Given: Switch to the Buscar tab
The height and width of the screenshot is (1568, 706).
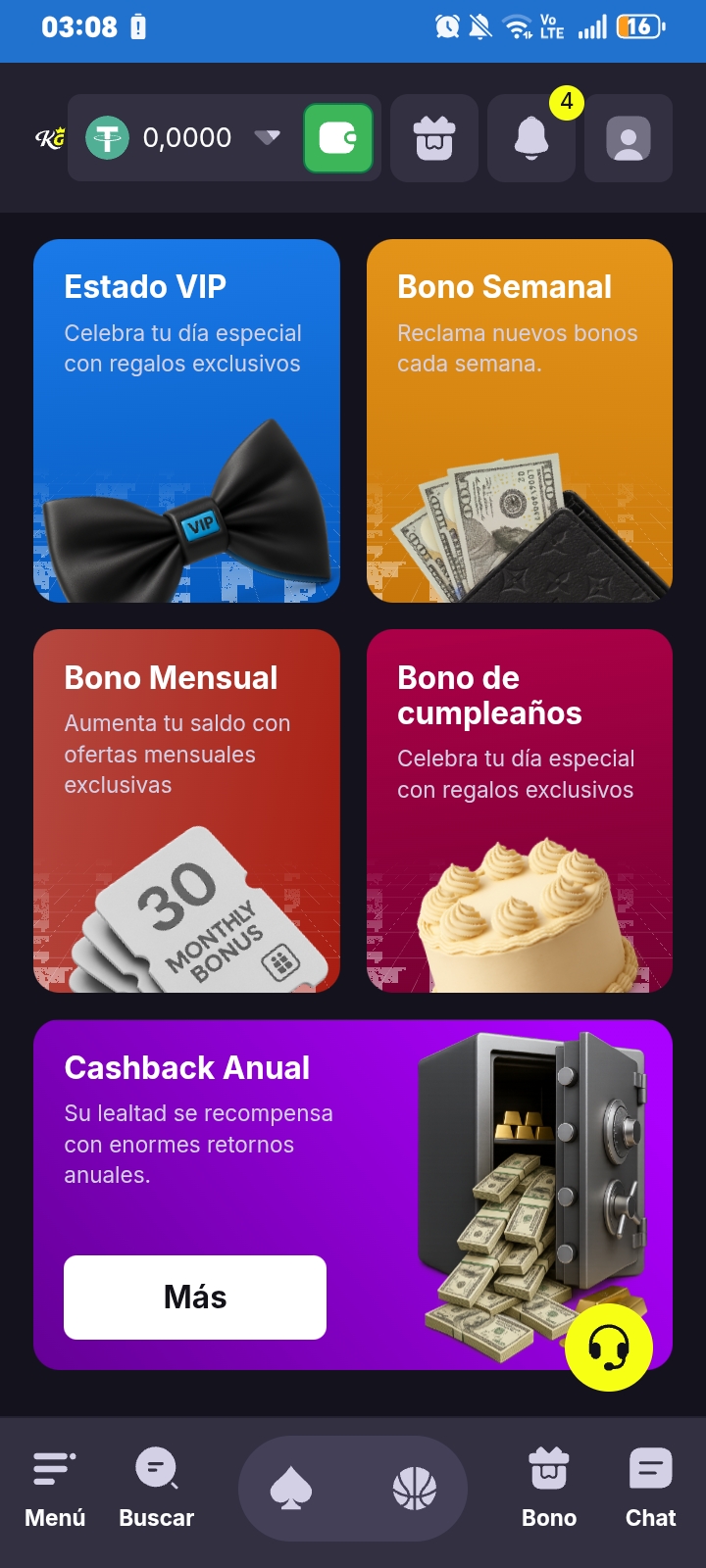Looking at the screenshot, I should coord(157,1490).
